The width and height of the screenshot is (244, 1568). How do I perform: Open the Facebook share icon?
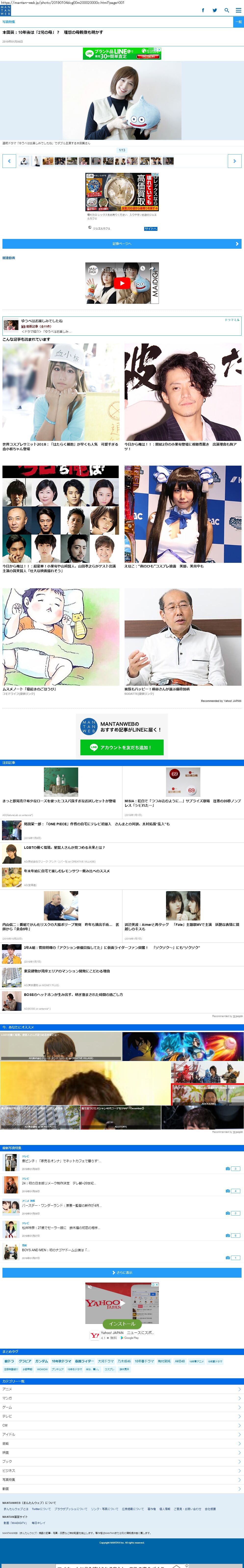click(203, 10)
